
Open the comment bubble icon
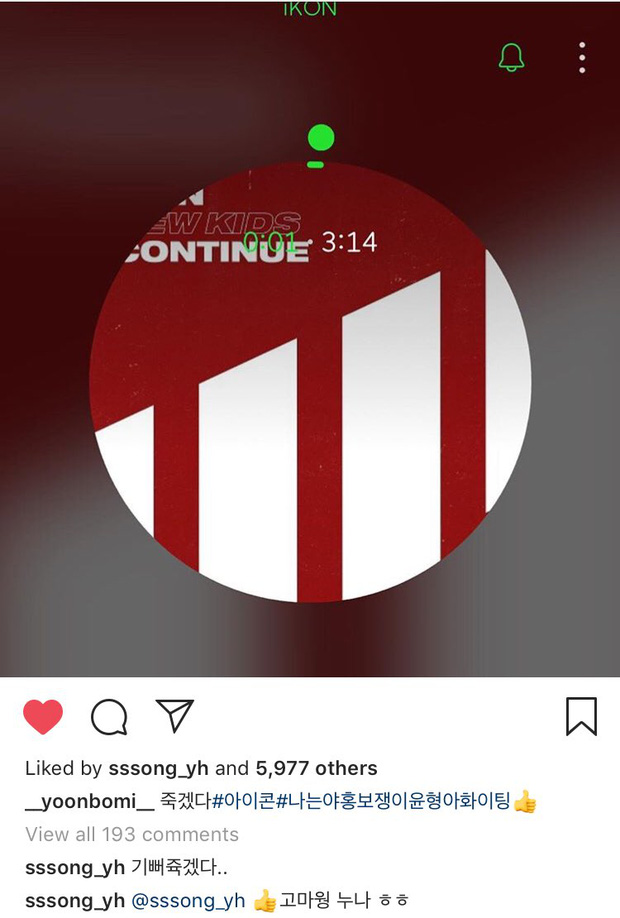click(109, 716)
